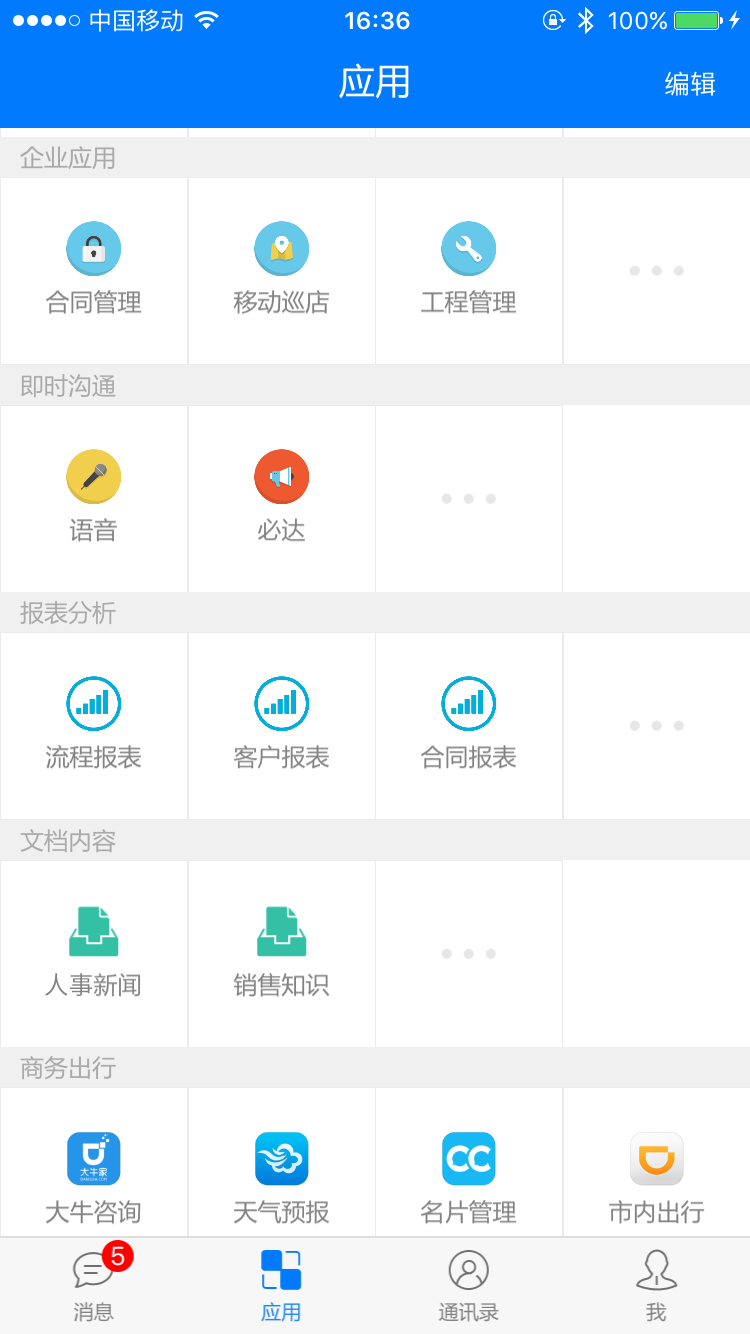Open 人事新闻 documents
The width and height of the screenshot is (750, 1334).
pos(94,953)
